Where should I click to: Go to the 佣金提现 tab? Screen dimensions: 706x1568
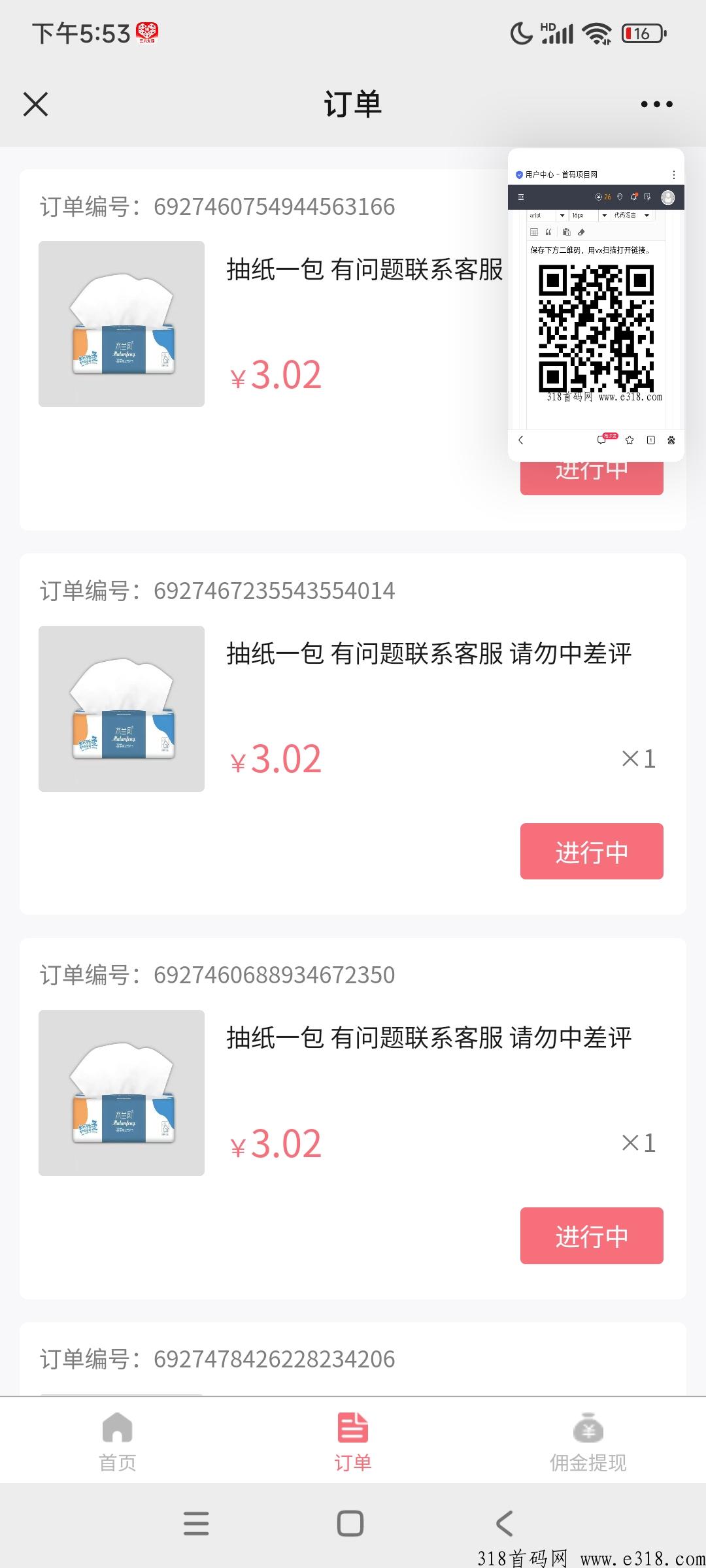point(588,1441)
